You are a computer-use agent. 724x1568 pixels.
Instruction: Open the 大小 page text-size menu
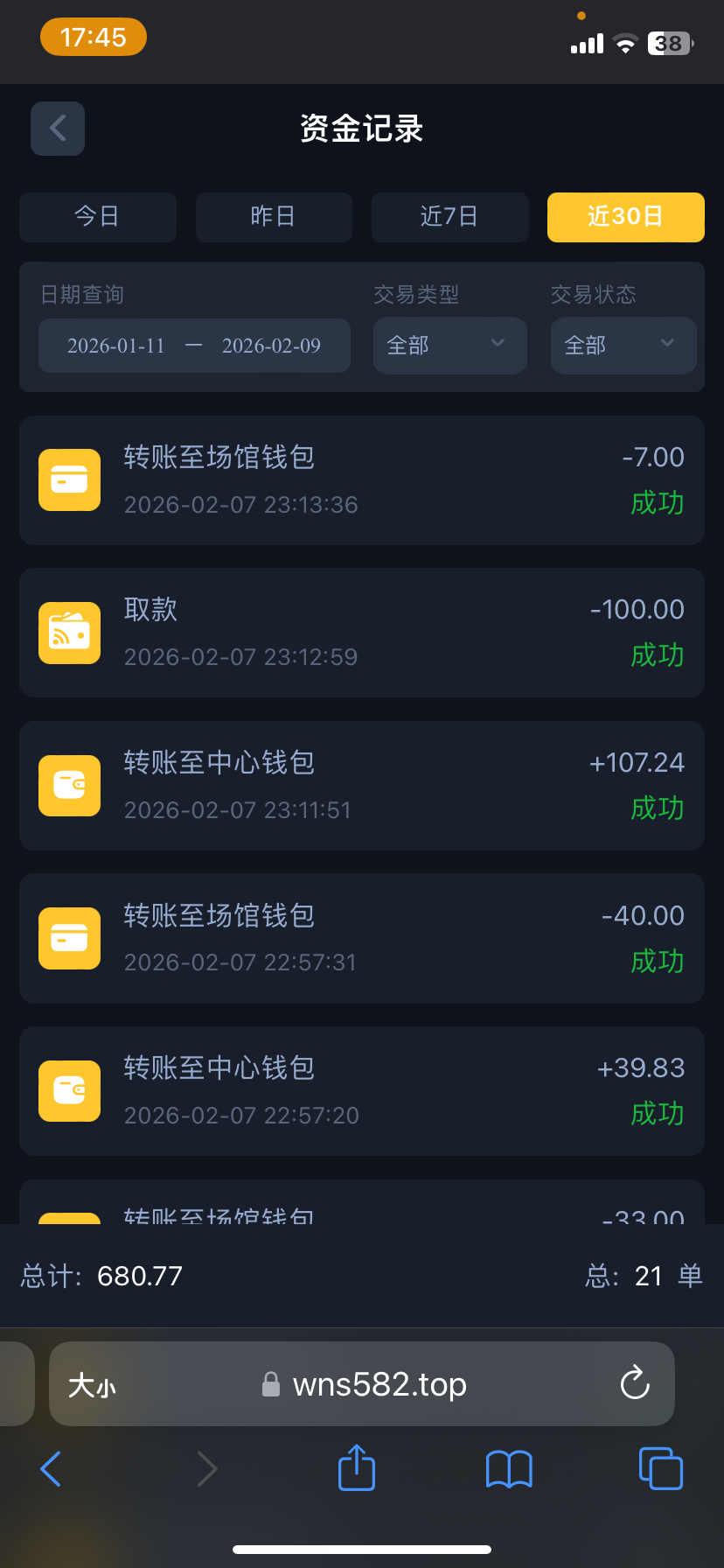tap(92, 1385)
